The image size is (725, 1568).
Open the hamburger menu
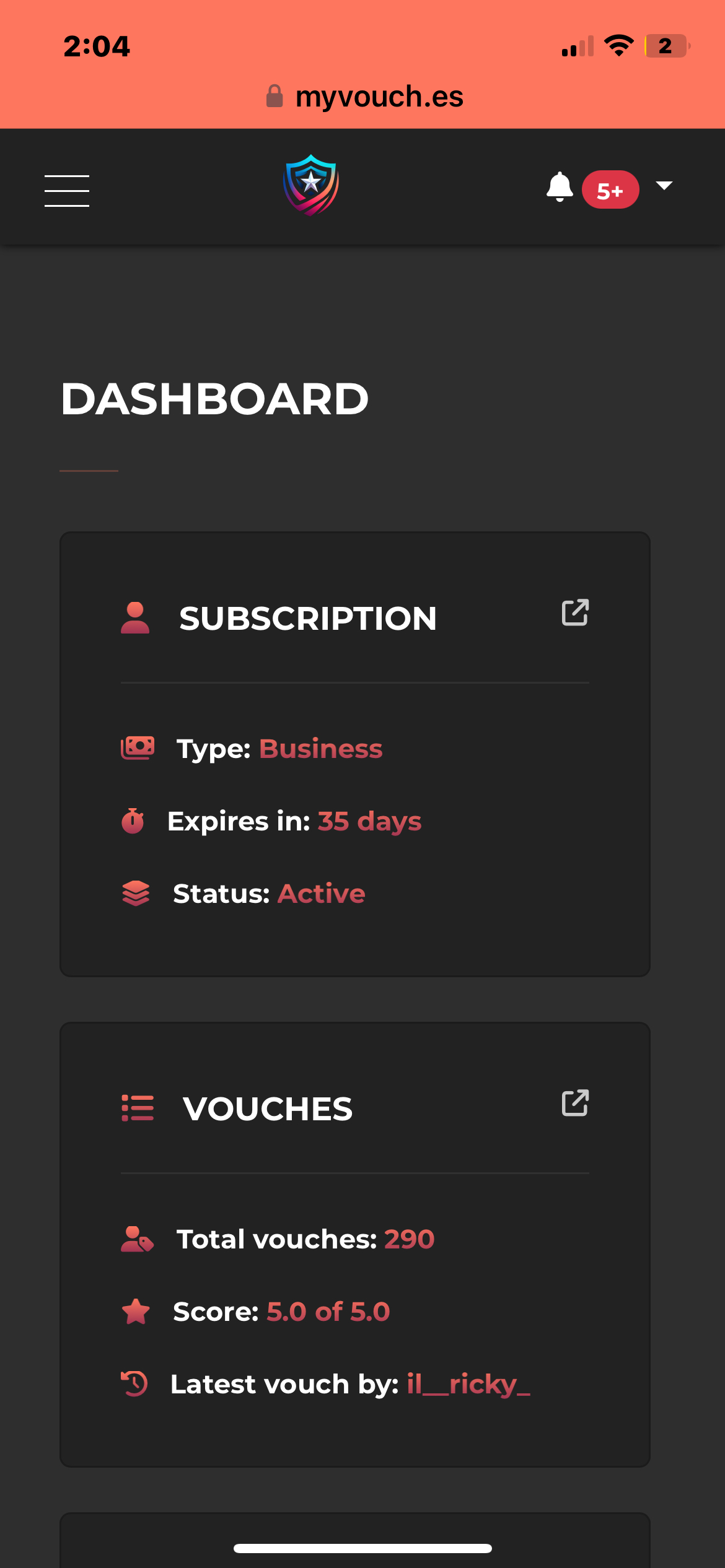67,190
